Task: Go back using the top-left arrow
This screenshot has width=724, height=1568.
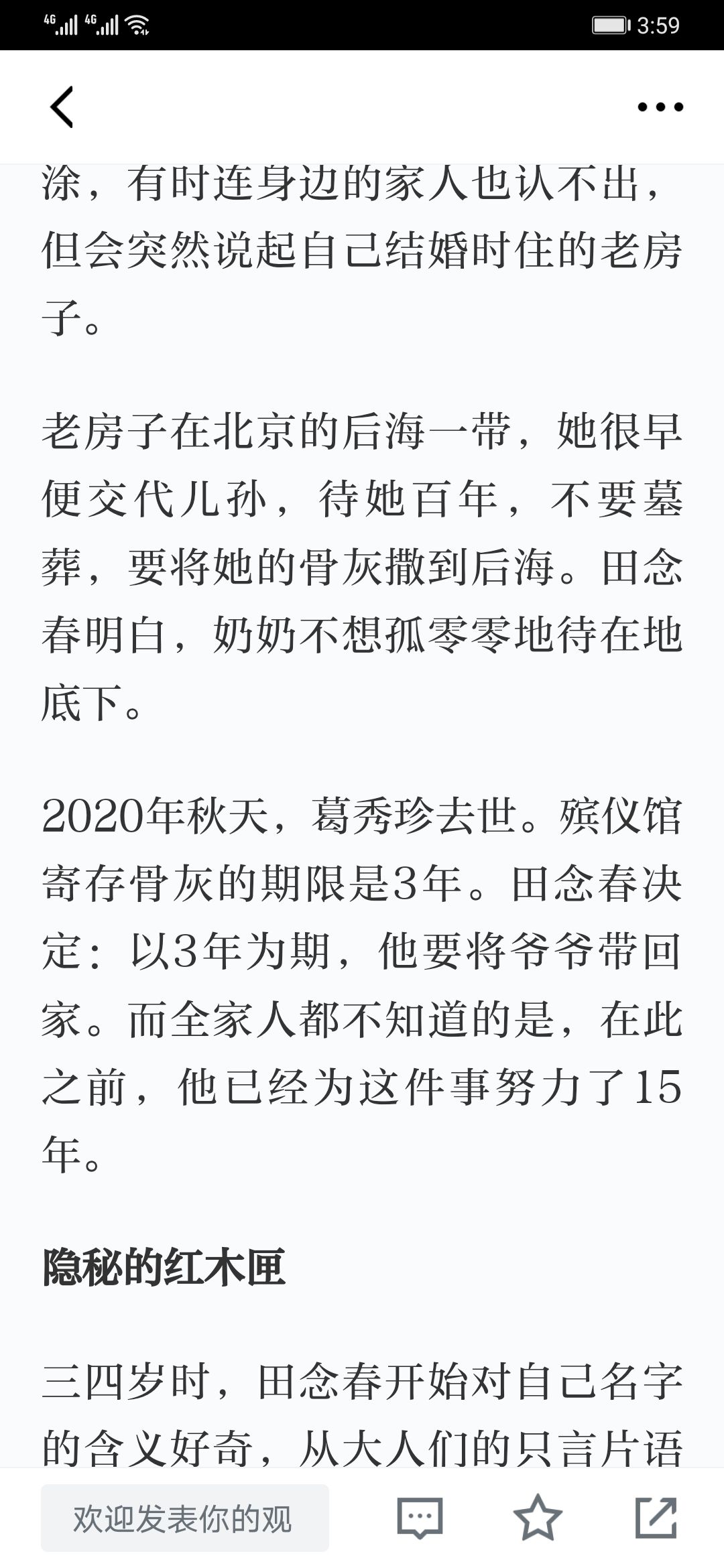Action: click(x=61, y=107)
